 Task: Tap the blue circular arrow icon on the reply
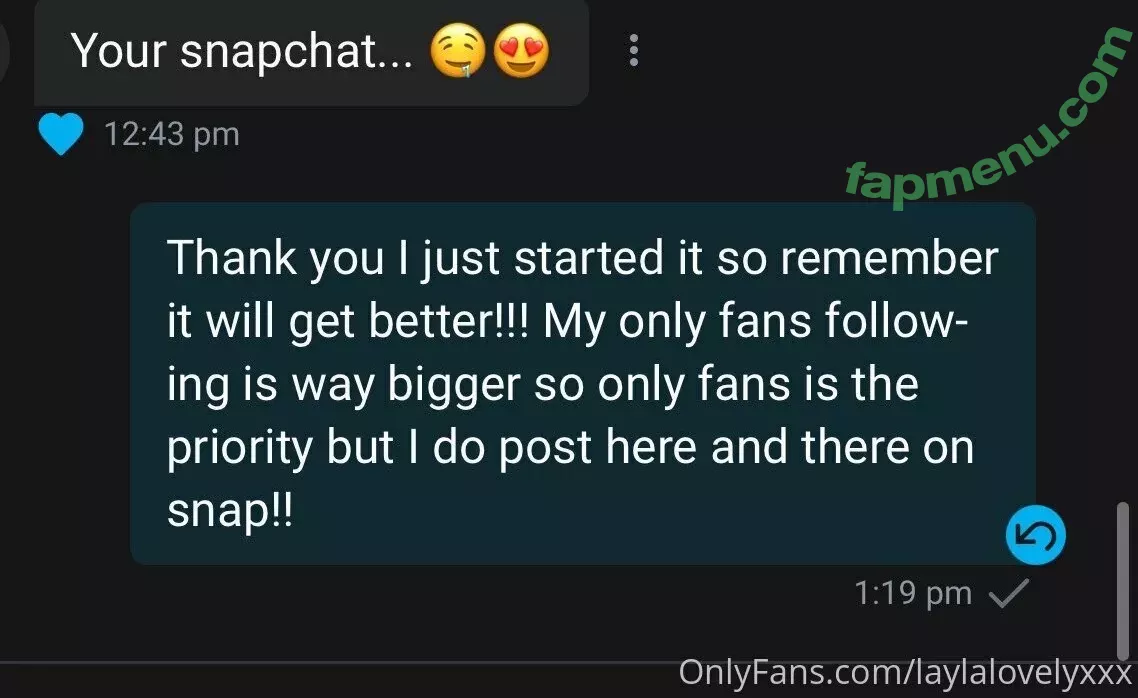[x=1035, y=536]
